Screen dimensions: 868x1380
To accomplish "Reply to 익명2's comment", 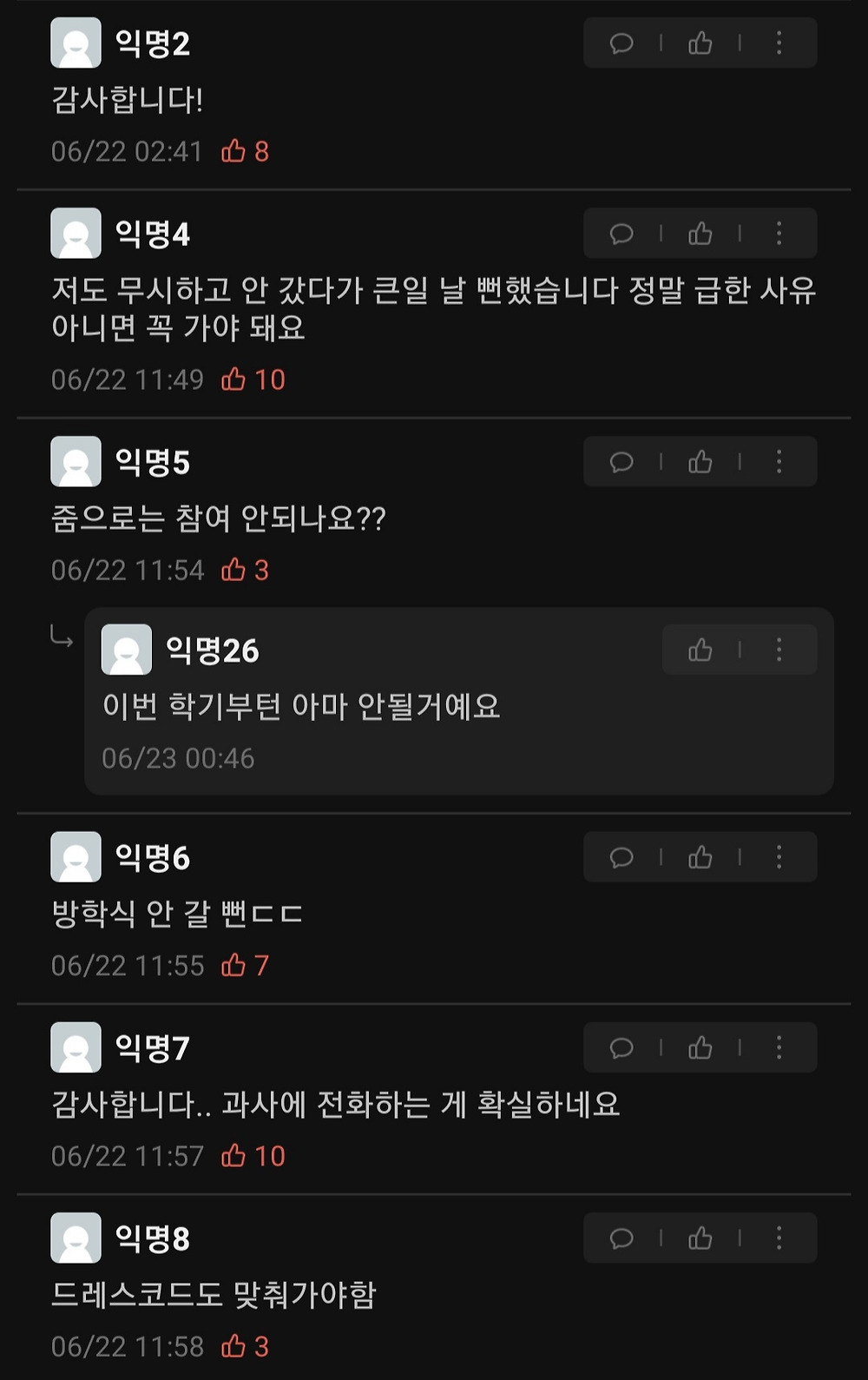I will pos(621,43).
